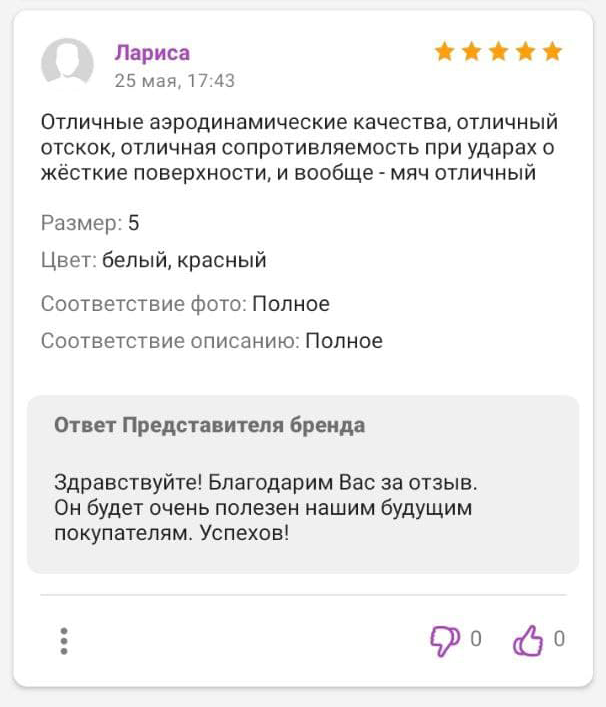Open the three-dot menu on Лариса's review
The width and height of the screenshot is (606, 707).
tap(64, 641)
